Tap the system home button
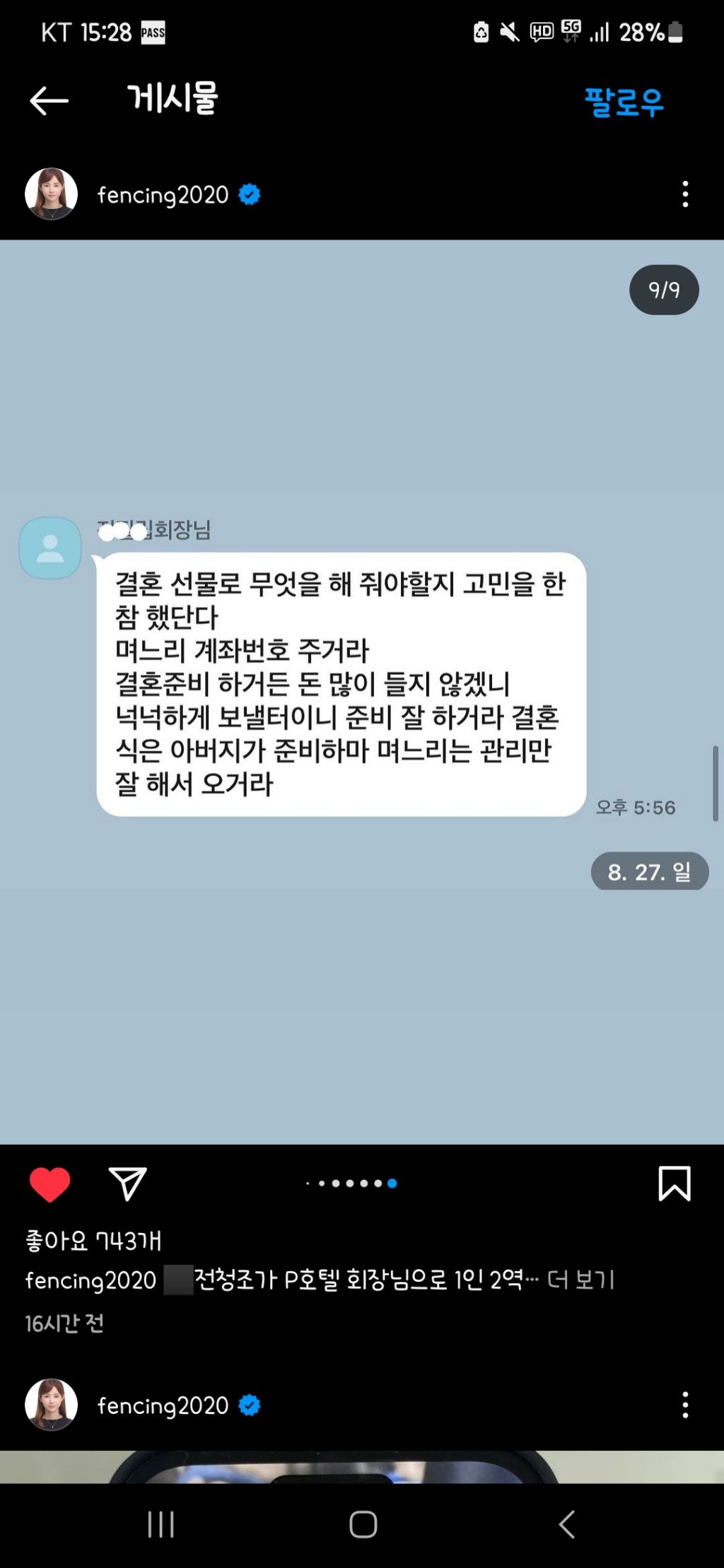This screenshot has width=724, height=1568. tap(363, 1524)
